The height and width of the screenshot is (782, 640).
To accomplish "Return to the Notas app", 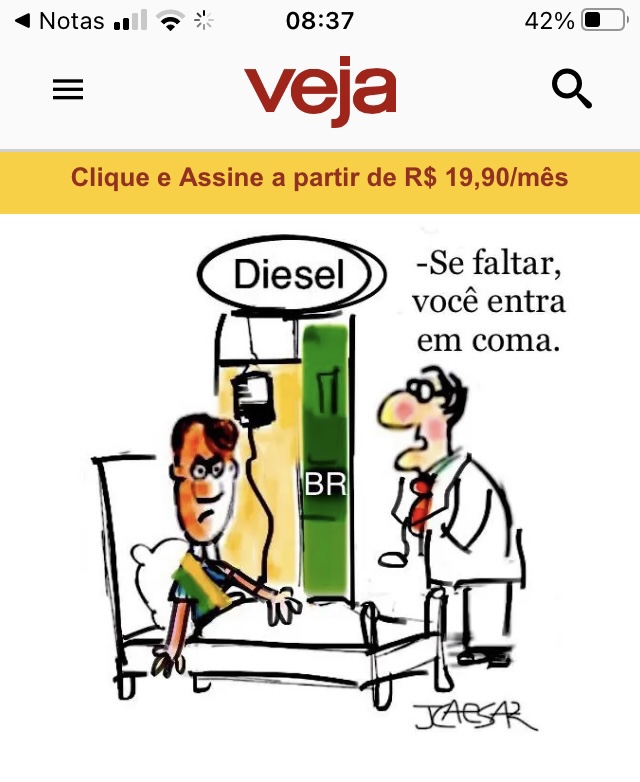I will (60, 21).
